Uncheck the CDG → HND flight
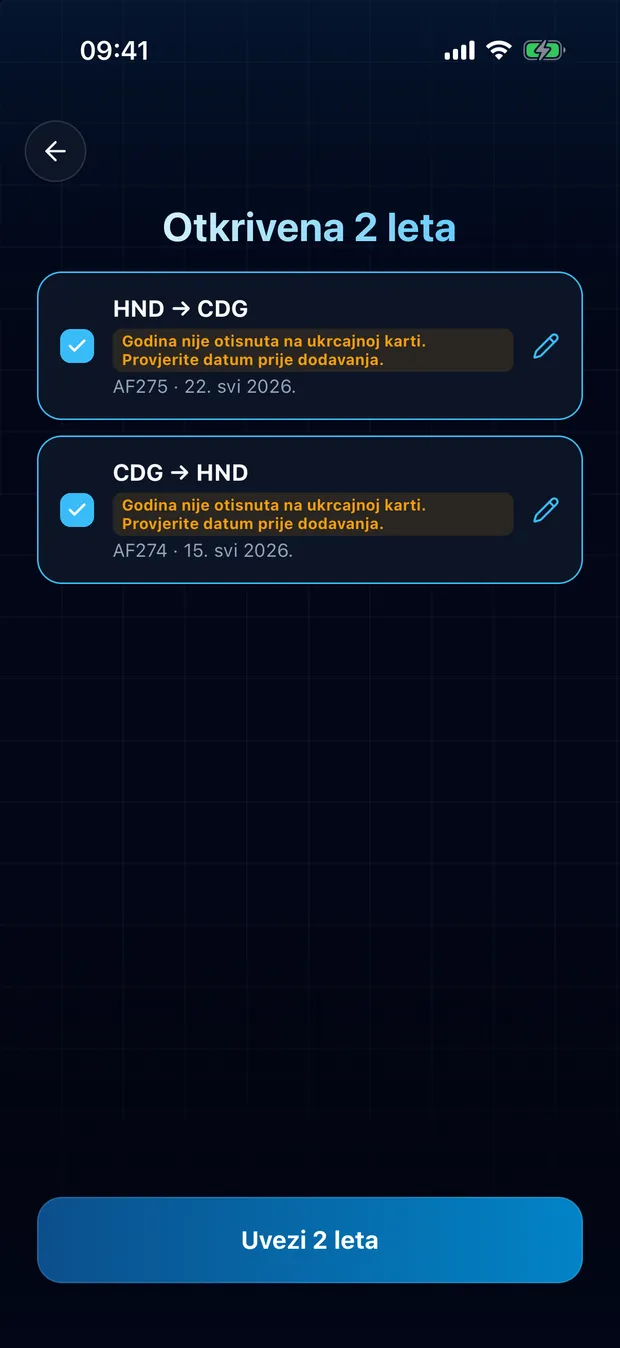This screenshot has height=1348, width=620. point(77,510)
